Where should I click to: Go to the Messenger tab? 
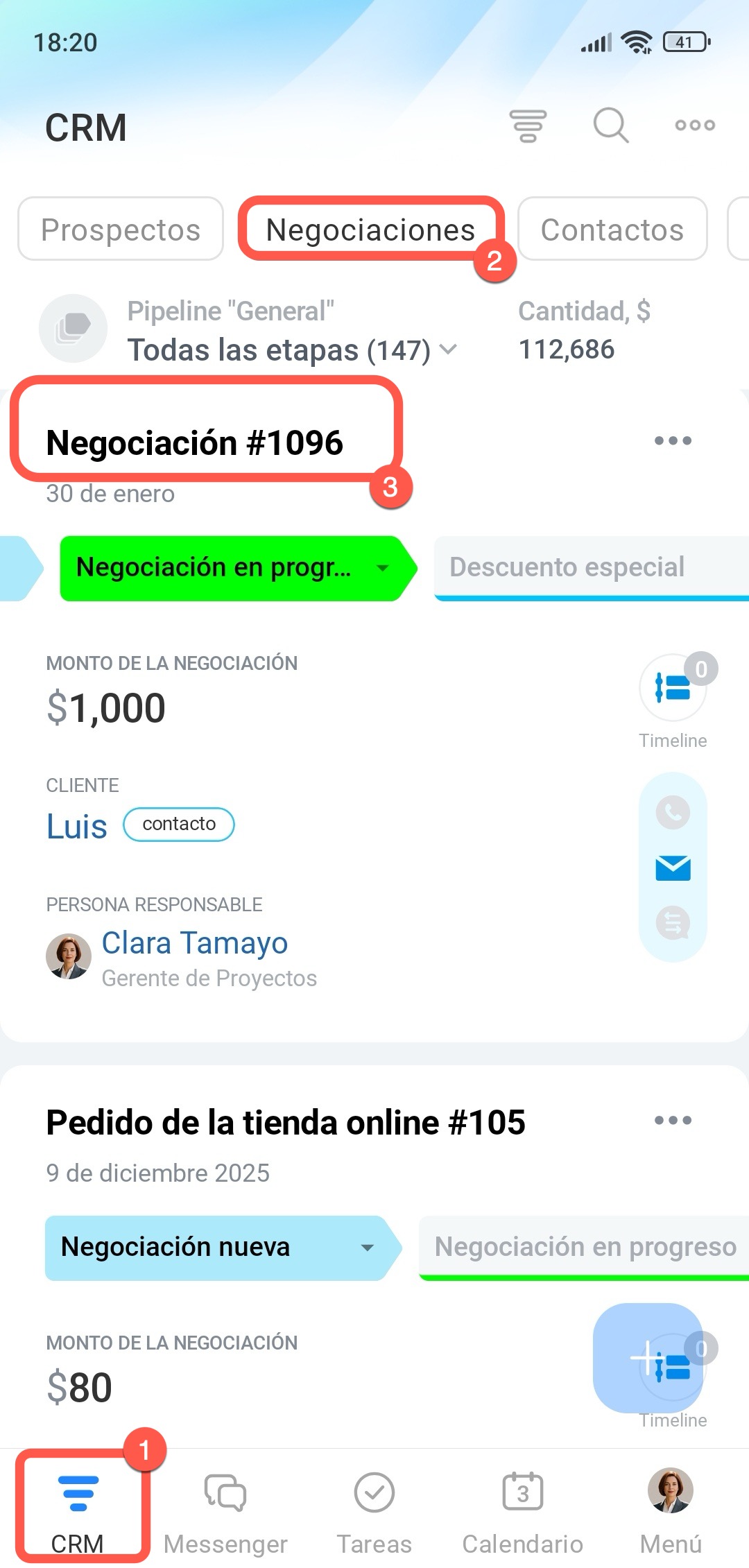tap(225, 1510)
